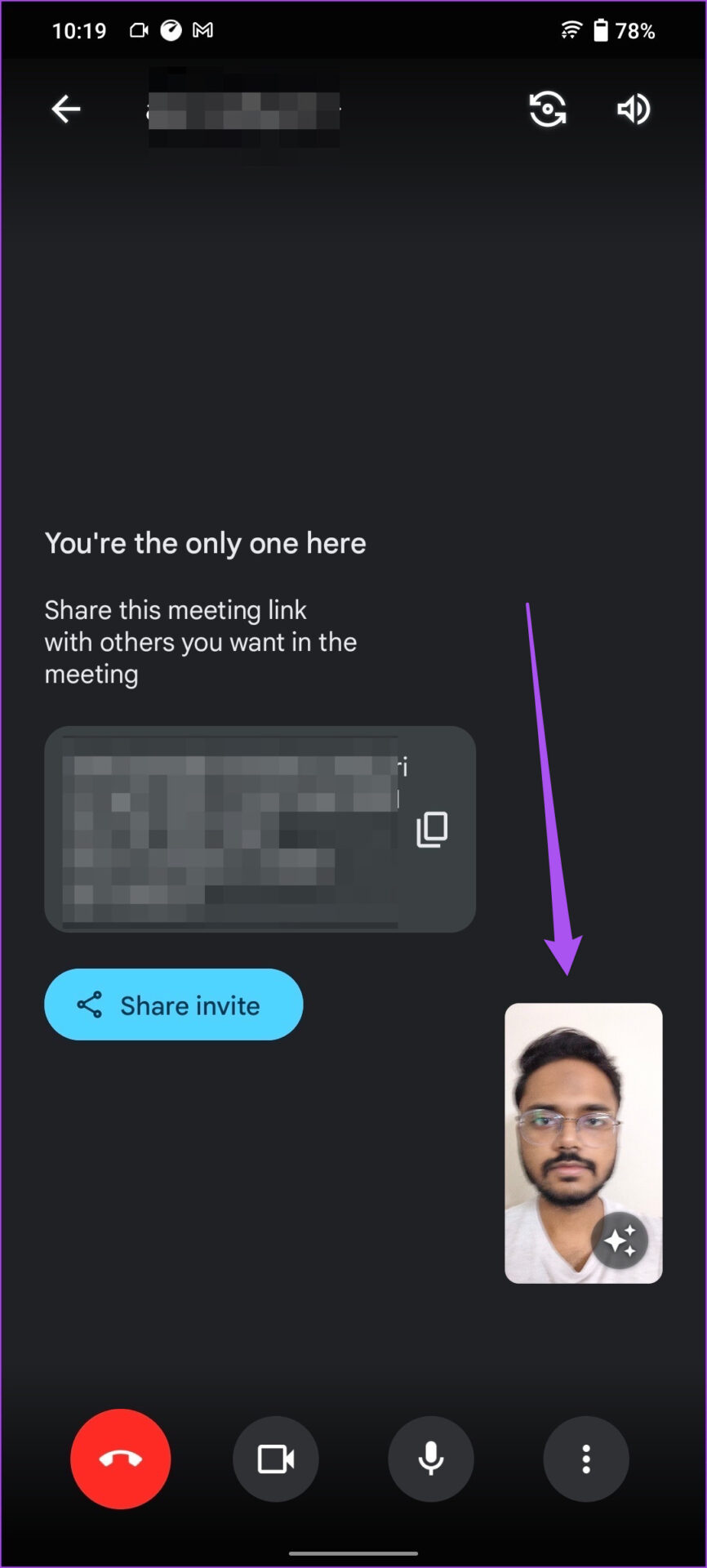
Task: Open visual effects on the self-view
Action: click(x=620, y=1241)
